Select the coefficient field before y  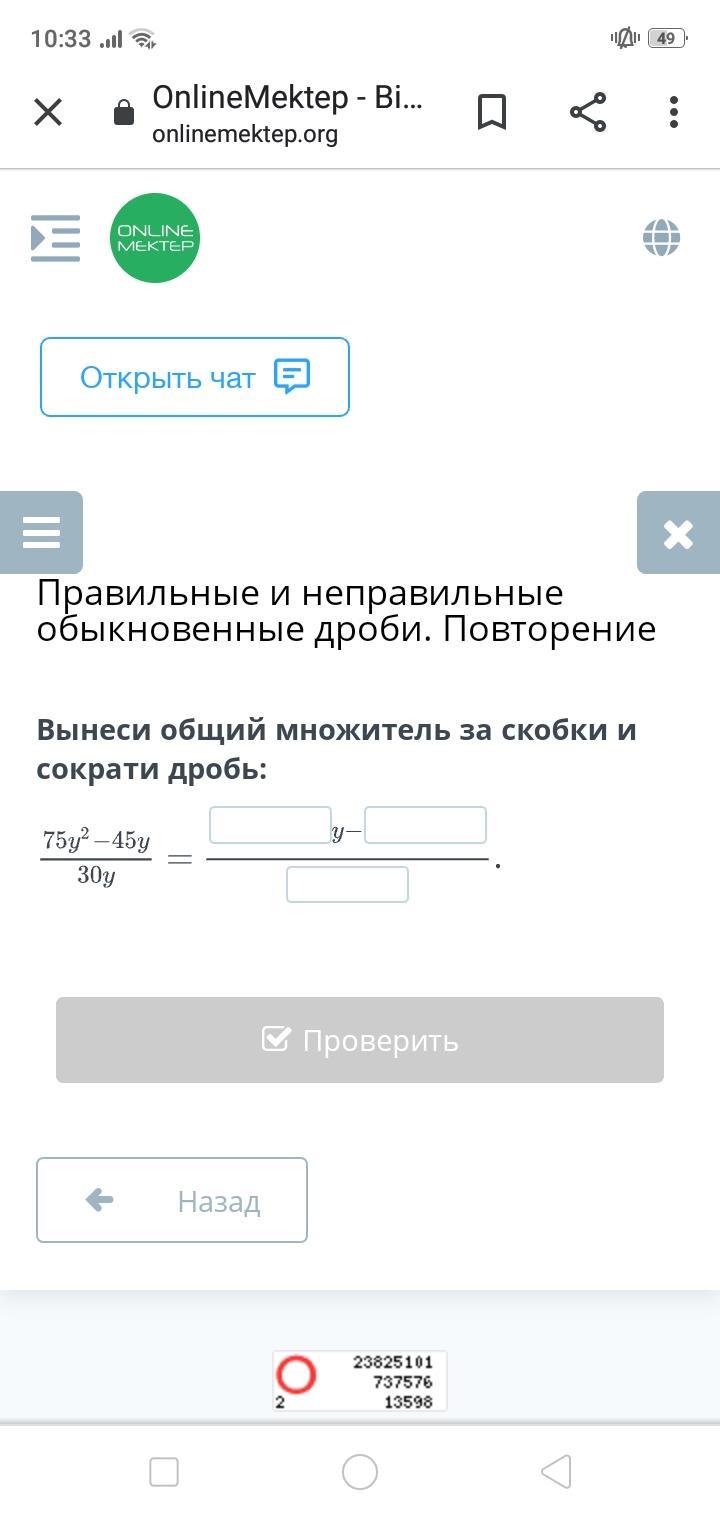tap(270, 826)
